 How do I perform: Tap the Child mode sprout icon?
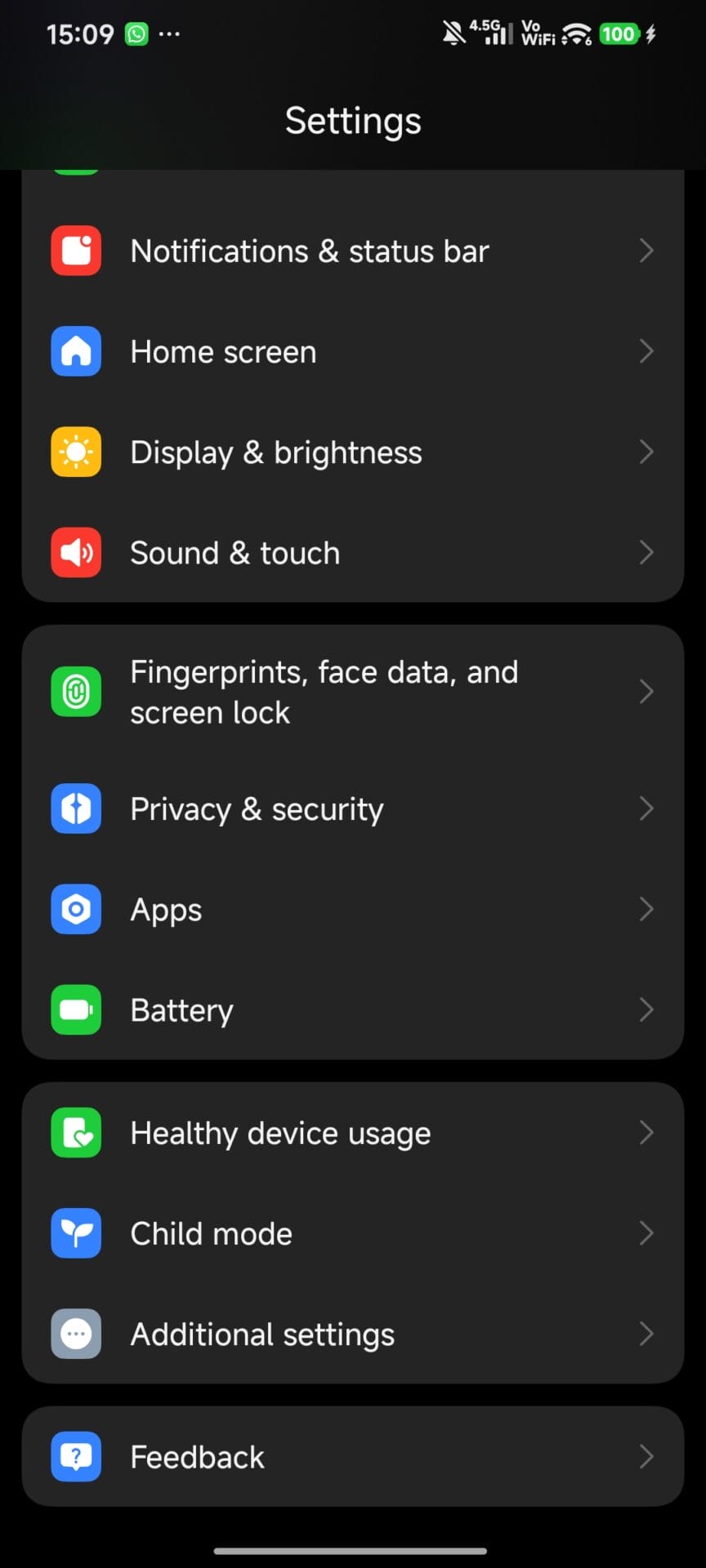75,1233
